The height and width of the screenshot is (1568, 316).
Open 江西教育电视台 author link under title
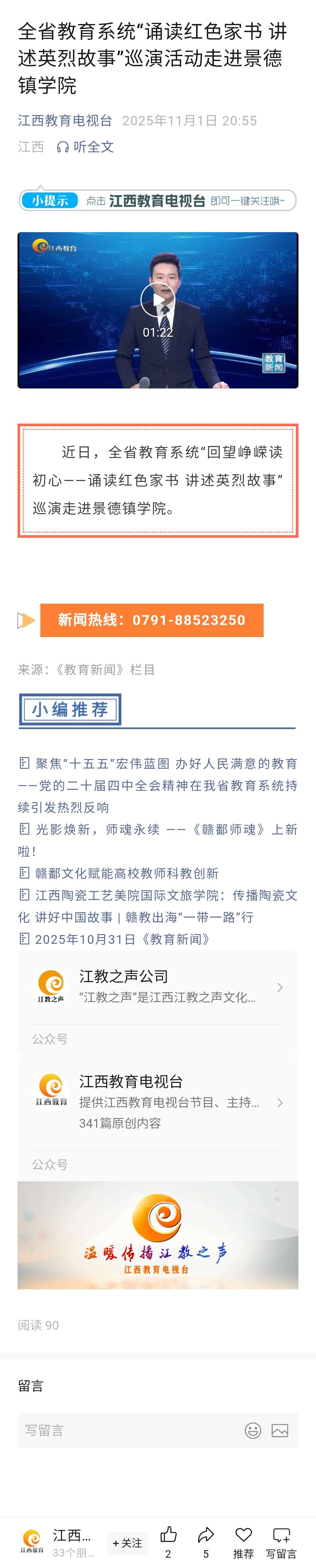65,121
